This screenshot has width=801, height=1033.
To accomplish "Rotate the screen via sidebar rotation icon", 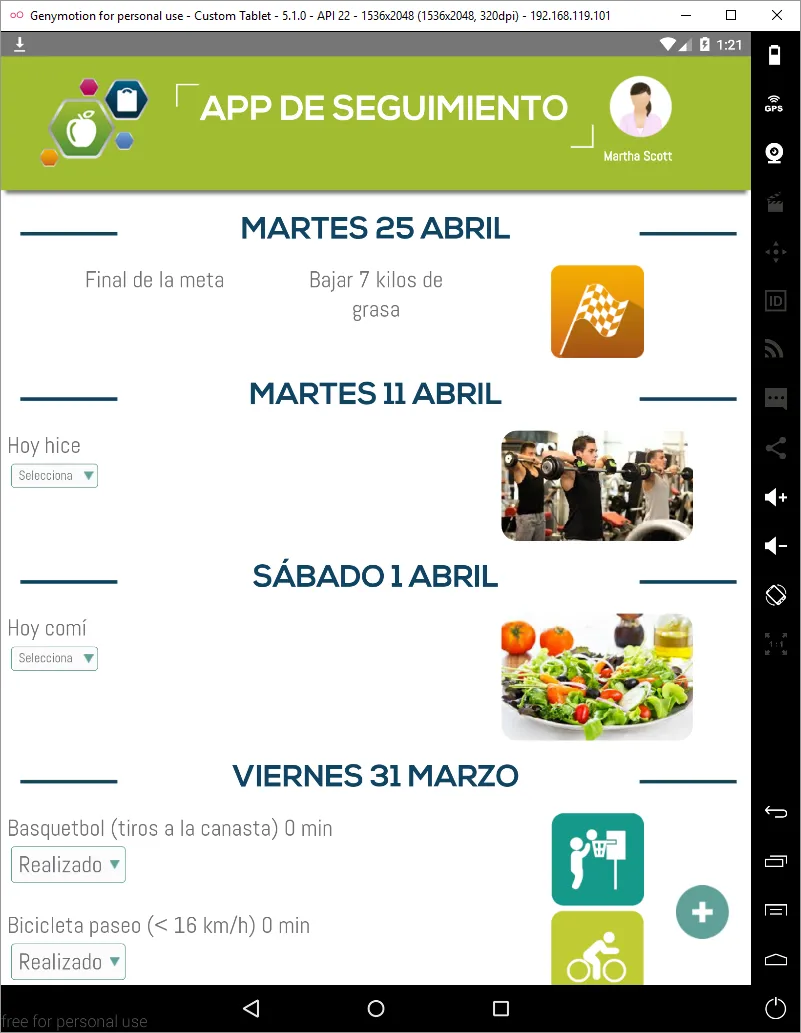I will click(774, 594).
